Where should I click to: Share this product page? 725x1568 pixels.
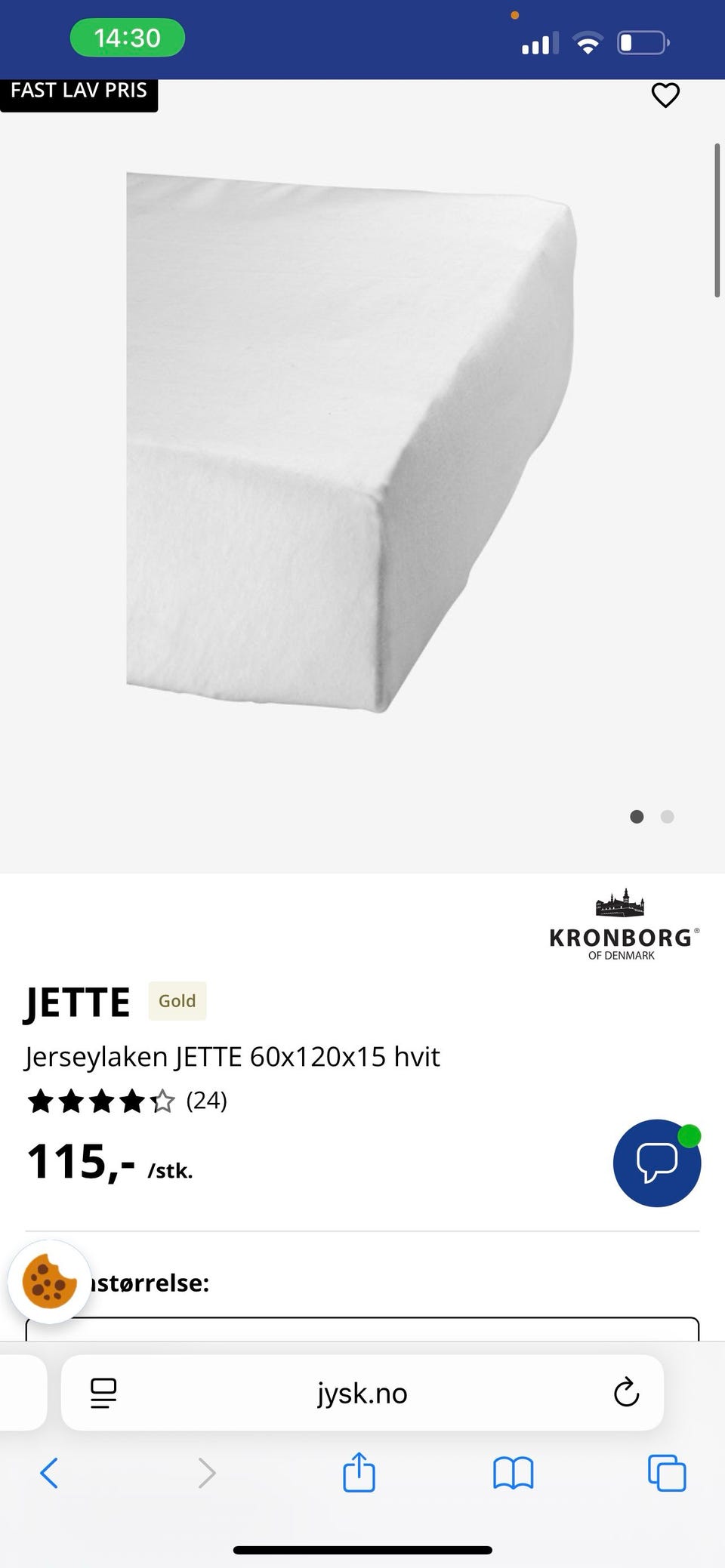click(x=359, y=1473)
